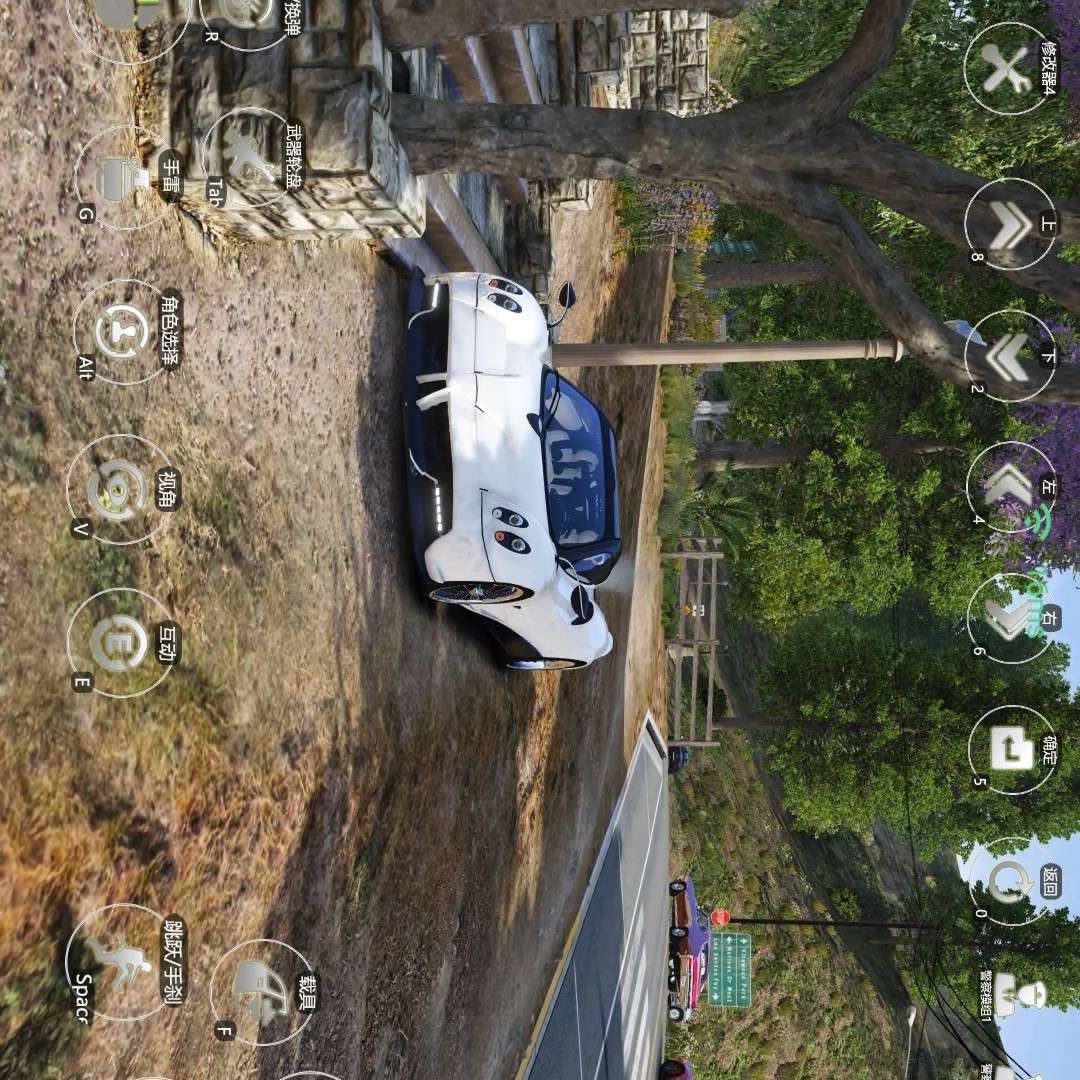The image size is (1080, 1080).
Task: Tap the 跳跃/手刹 jump handbrake button
Action: pos(119,962)
